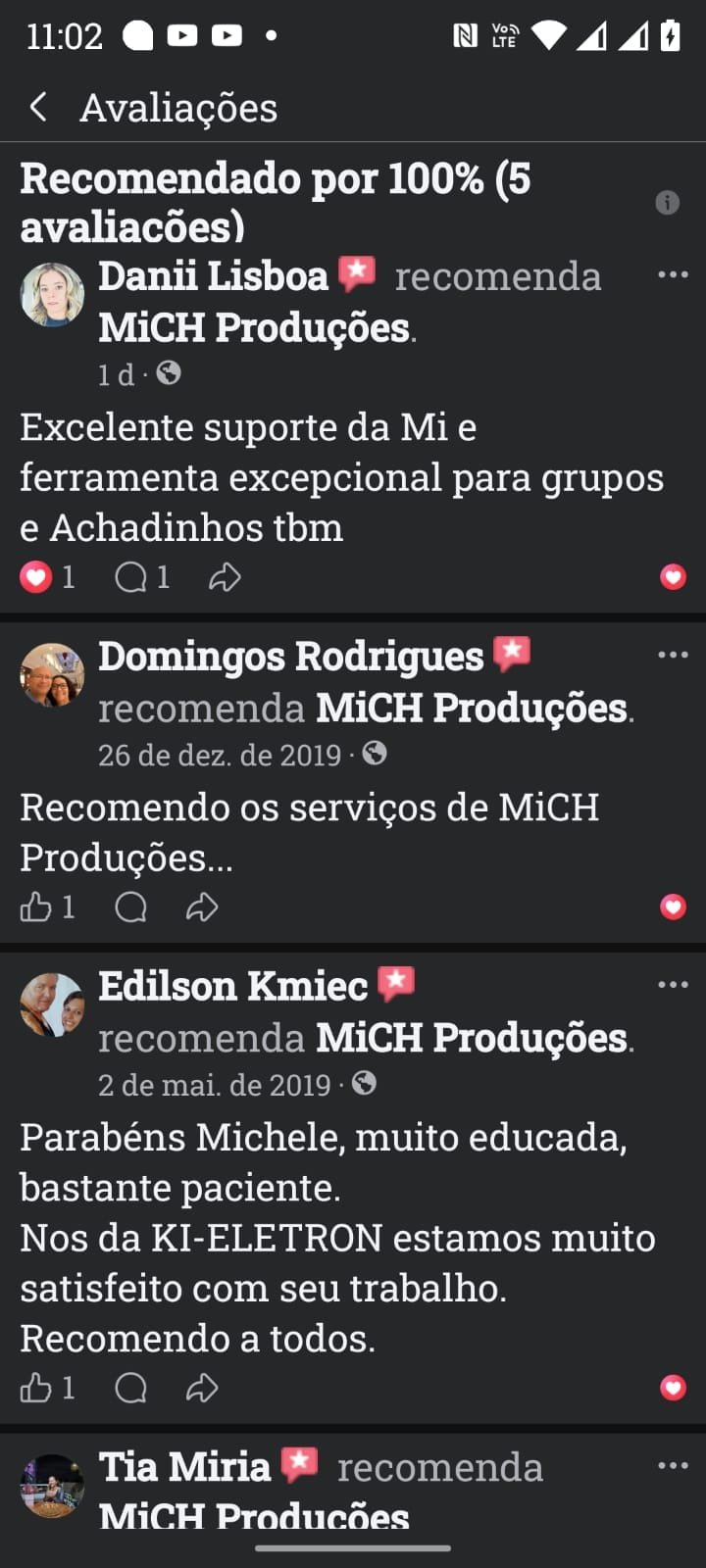This screenshot has width=706, height=1568.
Task: Open the info icon beside the recommendation summary
Action: (667, 203)
